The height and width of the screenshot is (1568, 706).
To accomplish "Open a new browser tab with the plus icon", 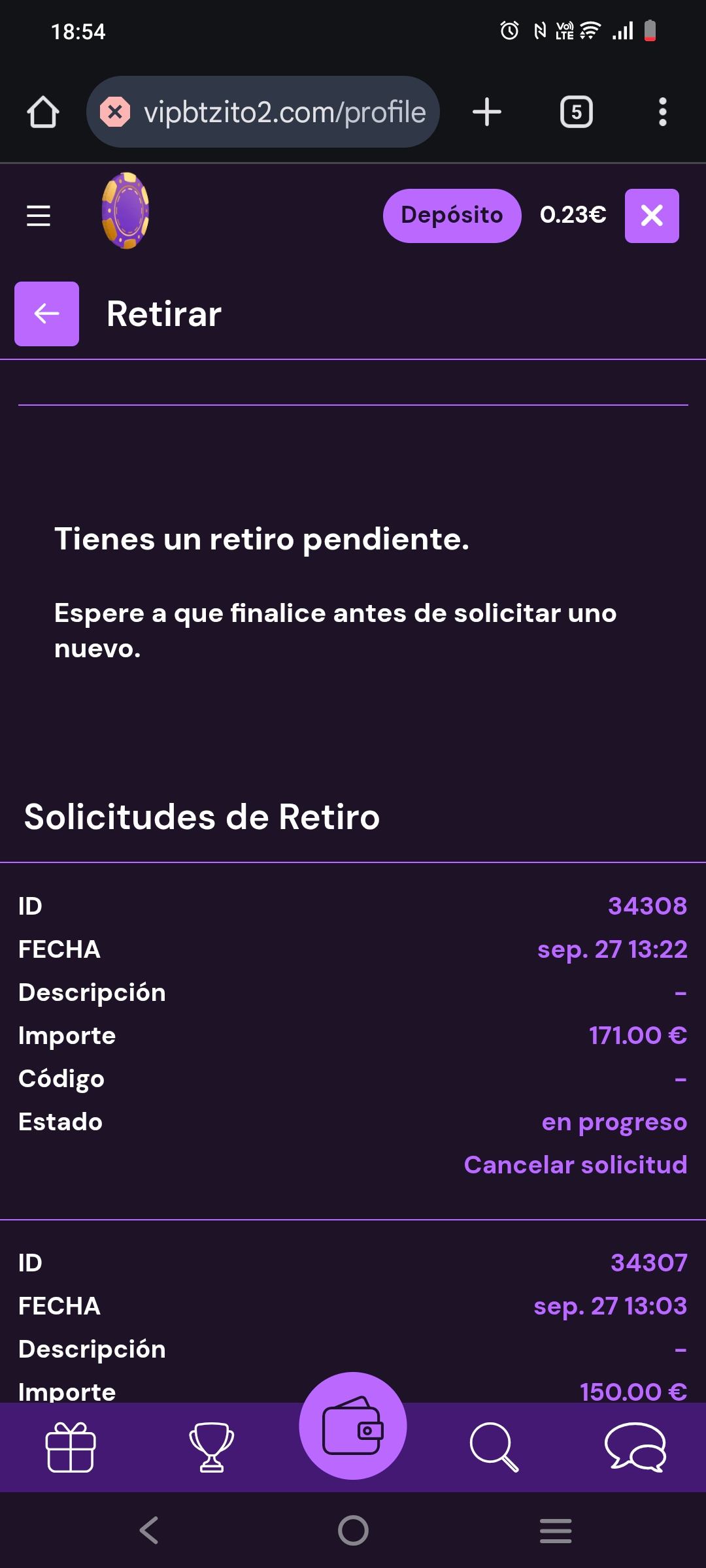I will click(x=486, y=111).
